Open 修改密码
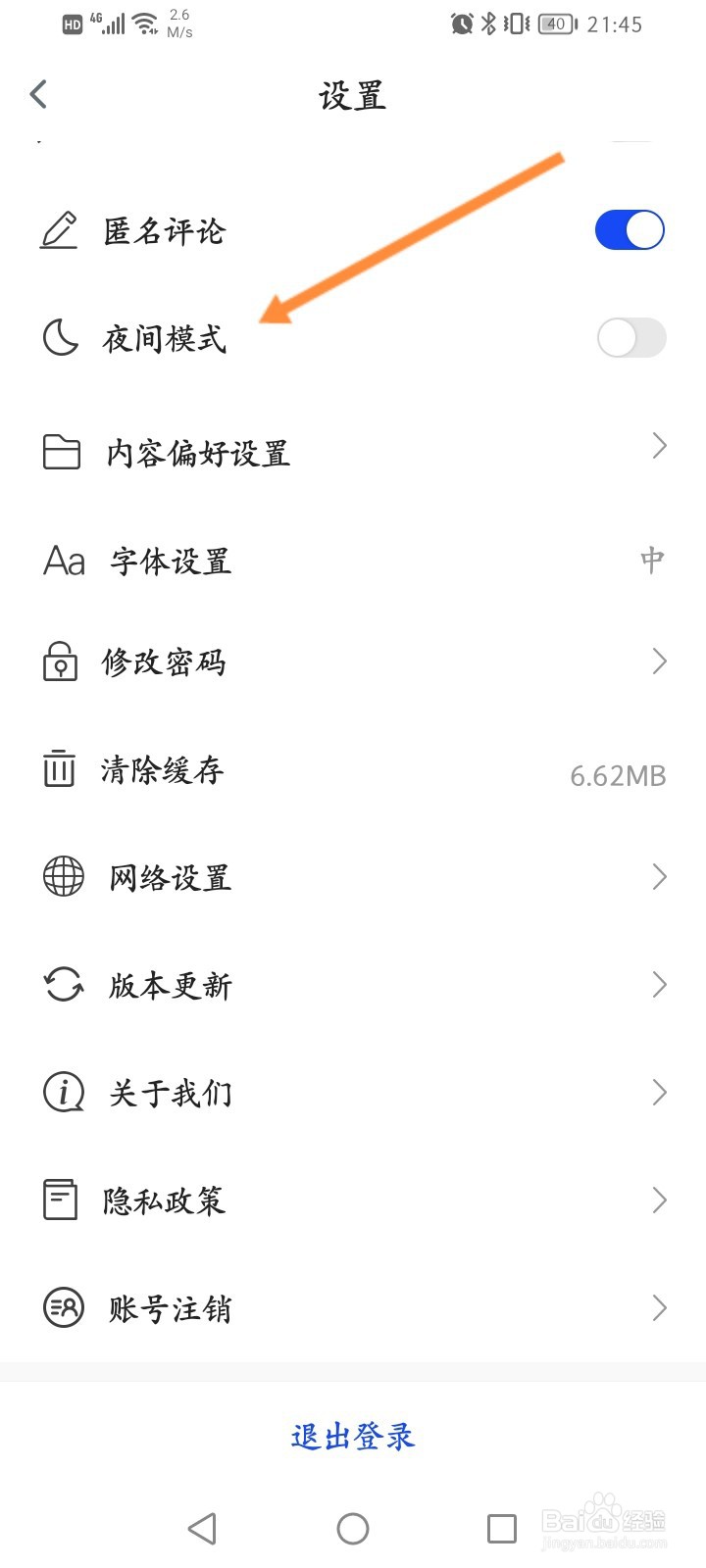706x1568 pixels. [x=353, y=662]
